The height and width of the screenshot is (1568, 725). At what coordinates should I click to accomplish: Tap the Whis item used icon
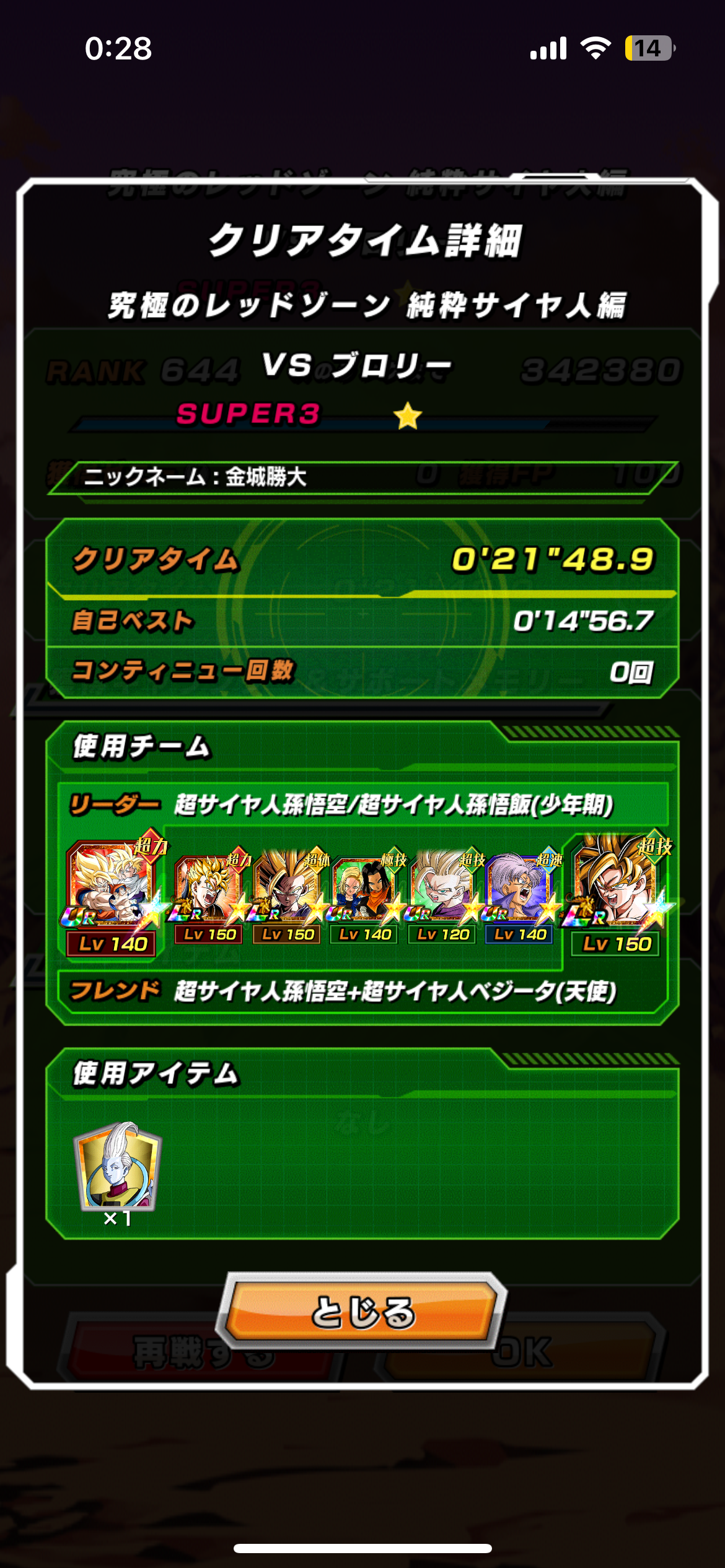point(118,1165)
